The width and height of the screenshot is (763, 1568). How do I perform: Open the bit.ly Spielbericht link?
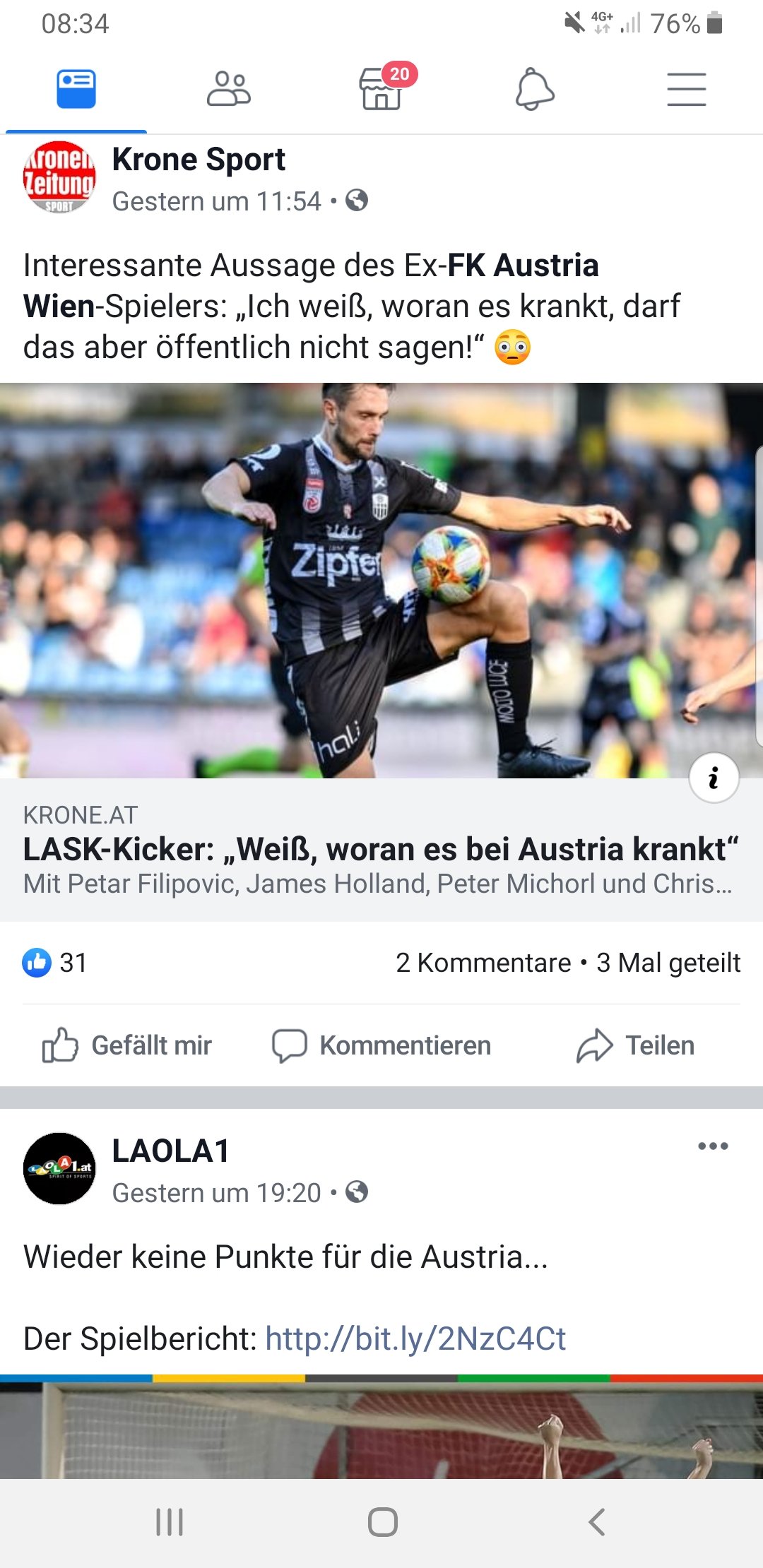point(415,1338)
